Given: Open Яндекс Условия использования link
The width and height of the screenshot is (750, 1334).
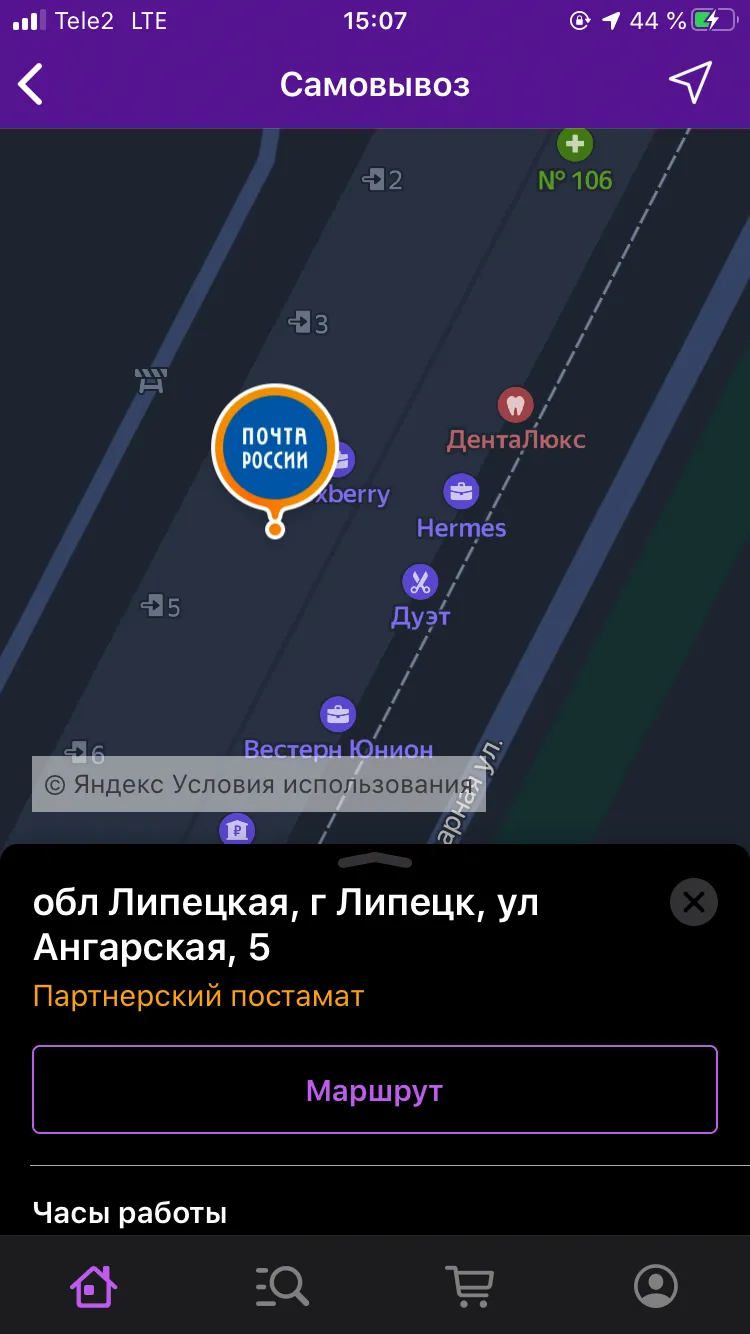Looking at the screenshot, I should tap(259, 784).
